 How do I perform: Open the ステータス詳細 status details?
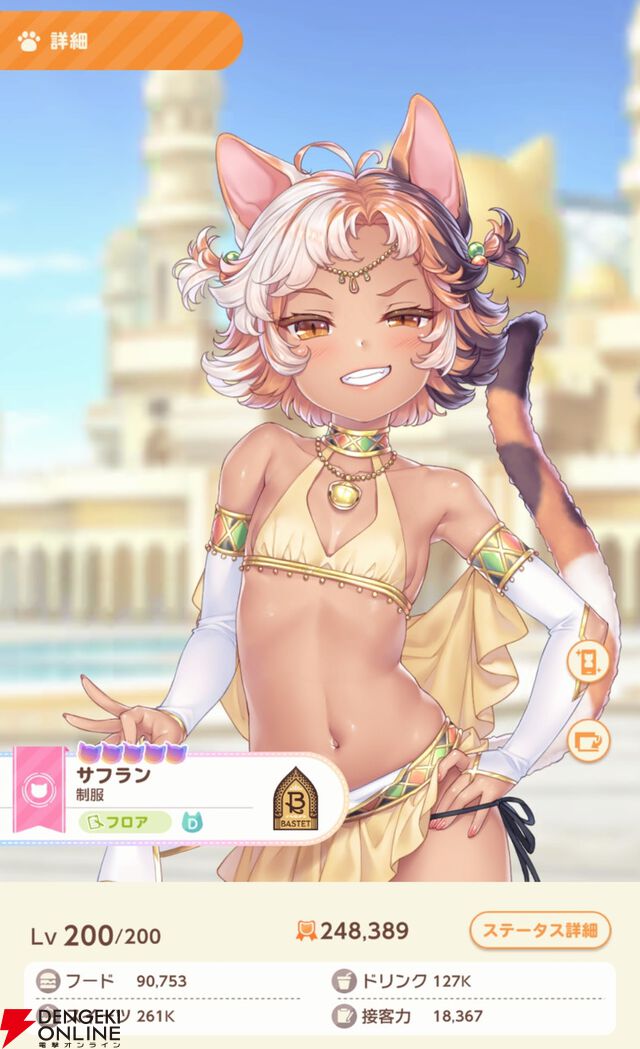point(539,931)
